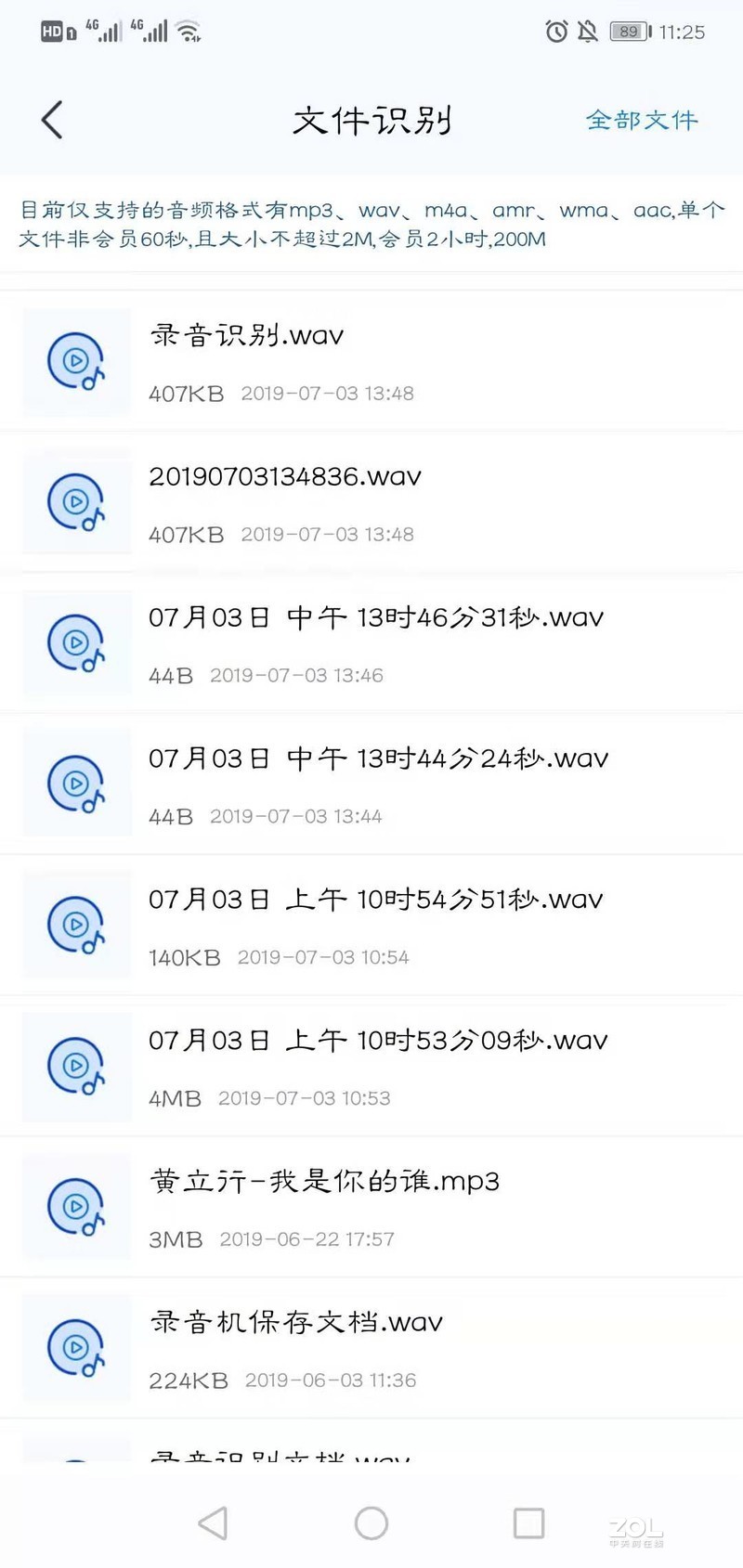The height and width of the screenshot is (1568, 743).
Task: Tap the audio icon for 07月03日 中午 13时44分24秒.wav
Action: (75, 784)
